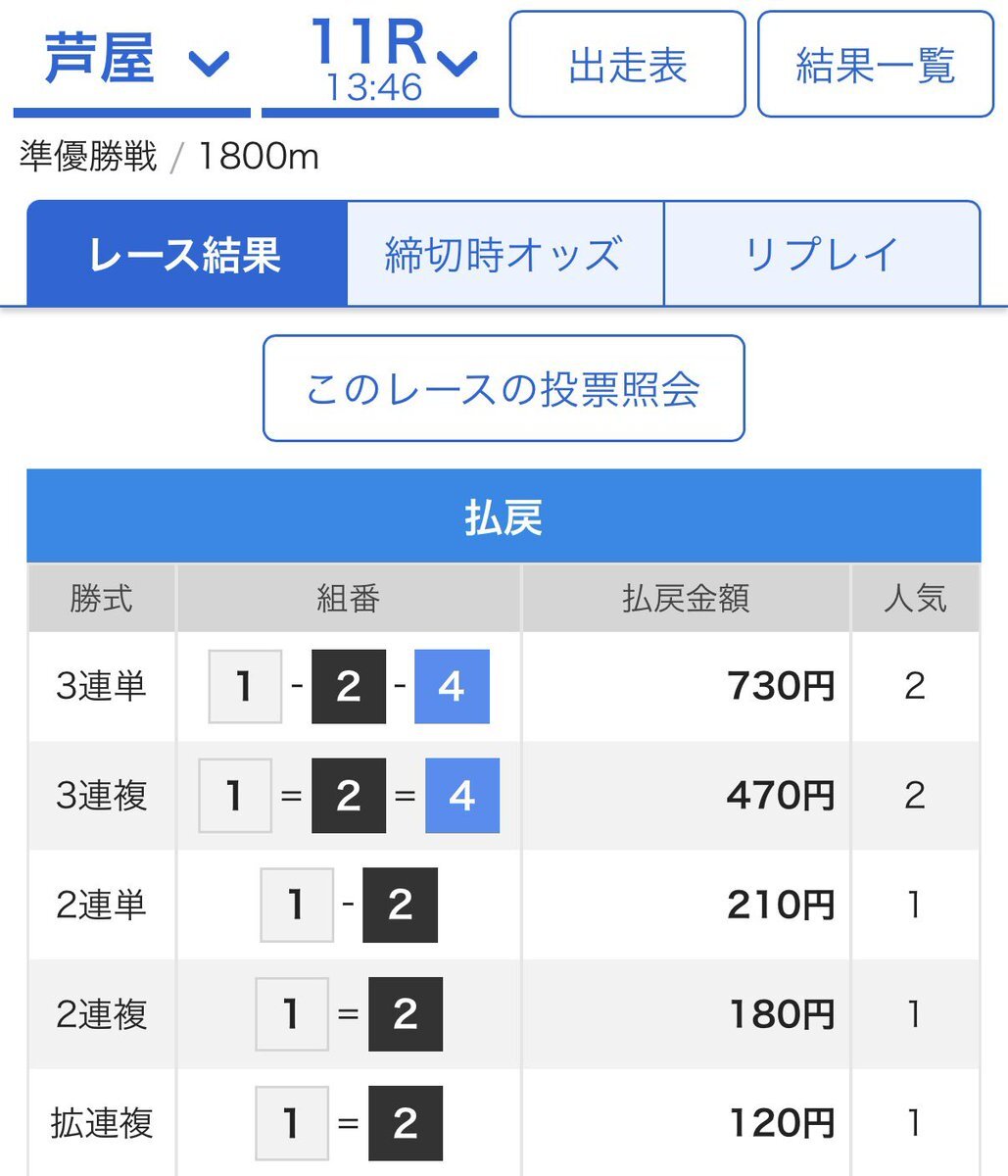Click boat 1 badge in 拡連複 row
The width and height of the screenshot is (1008, 1176).
(x=291, y=1124)
